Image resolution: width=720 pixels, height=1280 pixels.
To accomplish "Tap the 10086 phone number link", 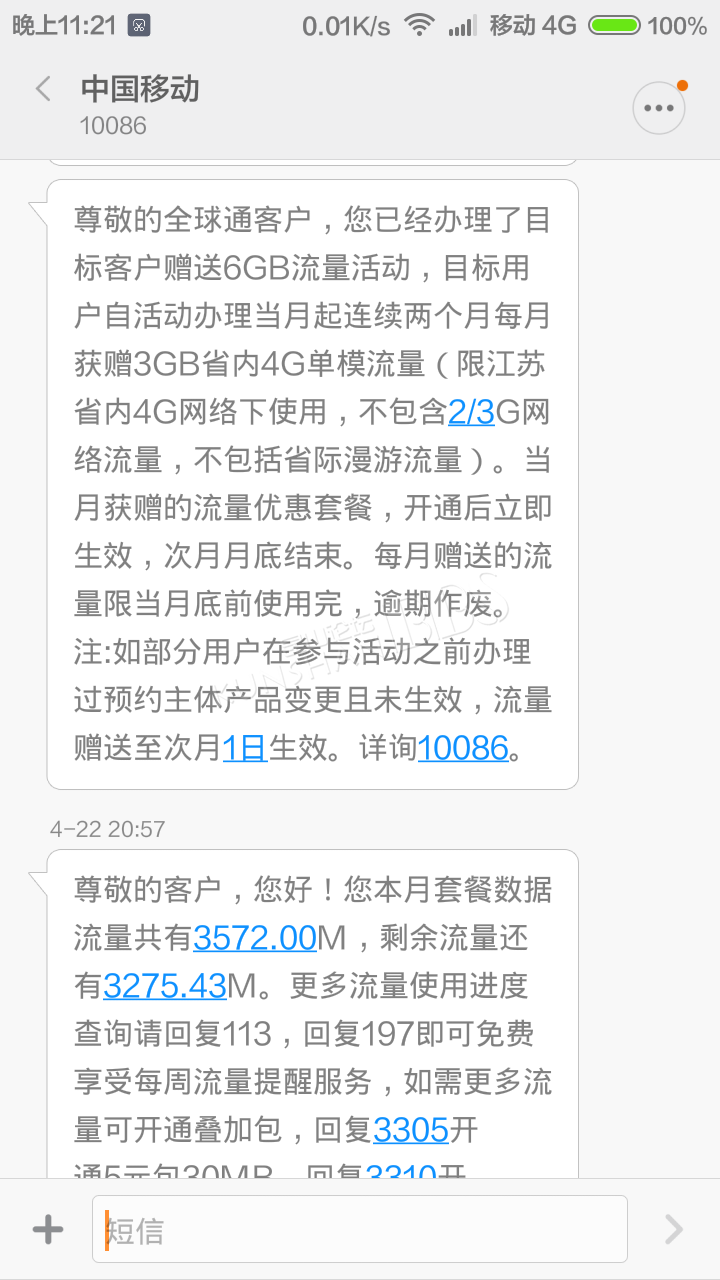I will pyautogui.click(x=463, y=747).
